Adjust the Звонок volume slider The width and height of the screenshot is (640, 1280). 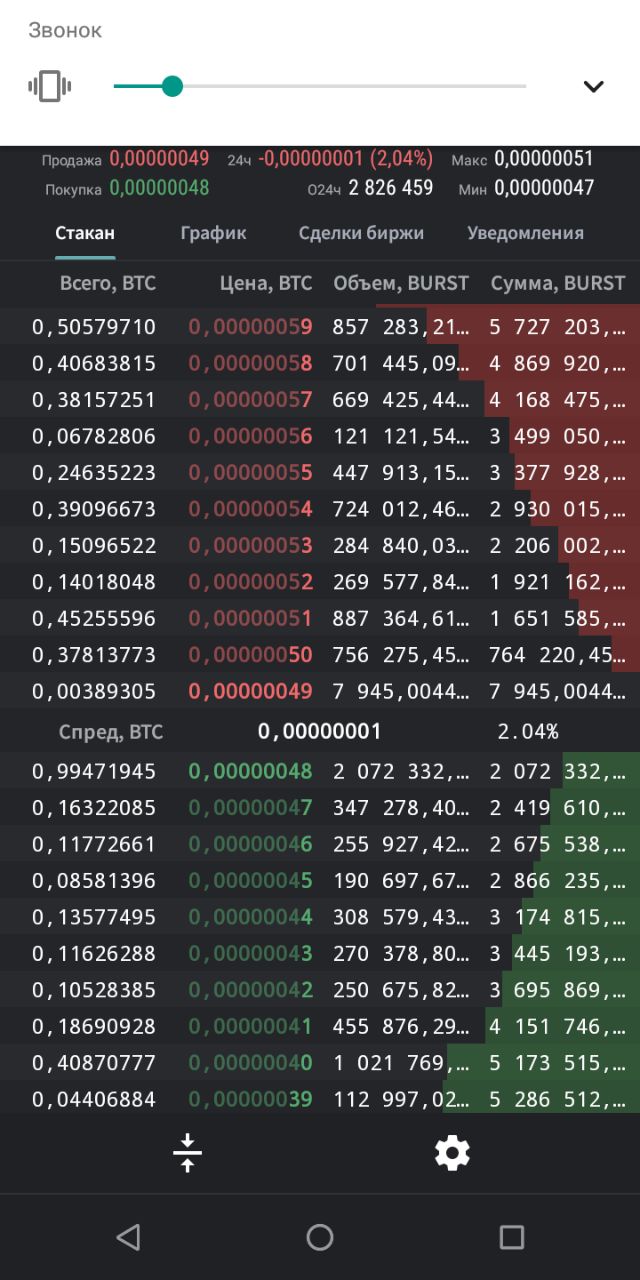click(320, 86)
